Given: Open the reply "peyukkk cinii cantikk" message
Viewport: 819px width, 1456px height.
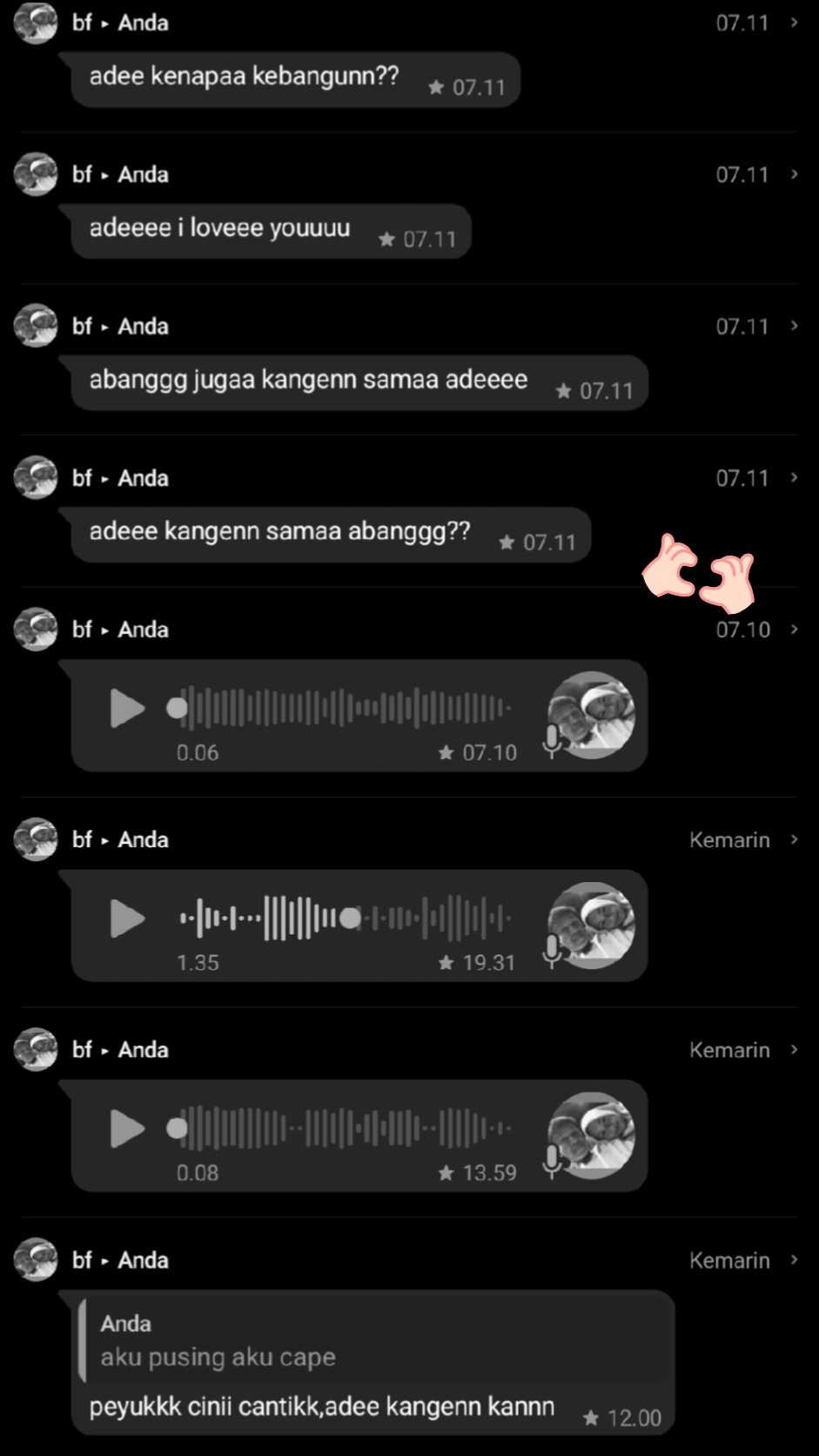Looking at the screenshot, I should [x=373, y=1363].
